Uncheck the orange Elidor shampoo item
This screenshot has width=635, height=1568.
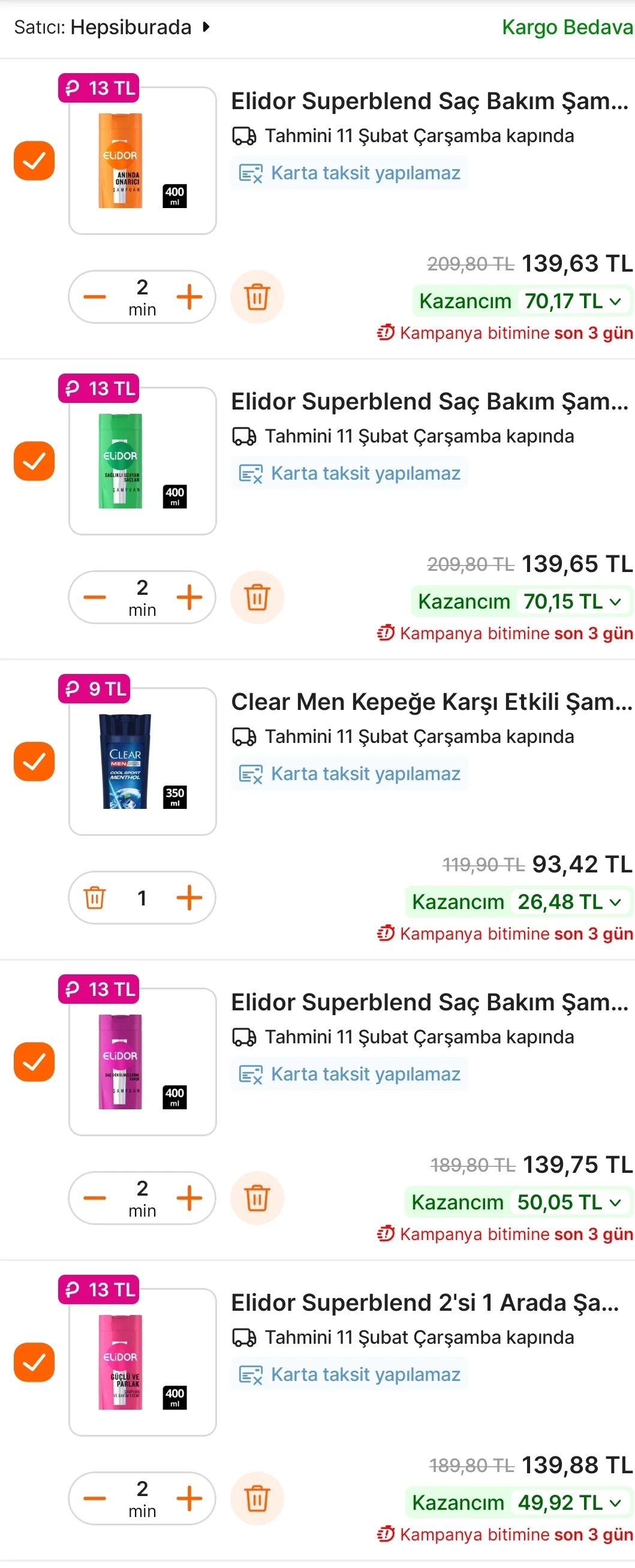click(34, 161)
